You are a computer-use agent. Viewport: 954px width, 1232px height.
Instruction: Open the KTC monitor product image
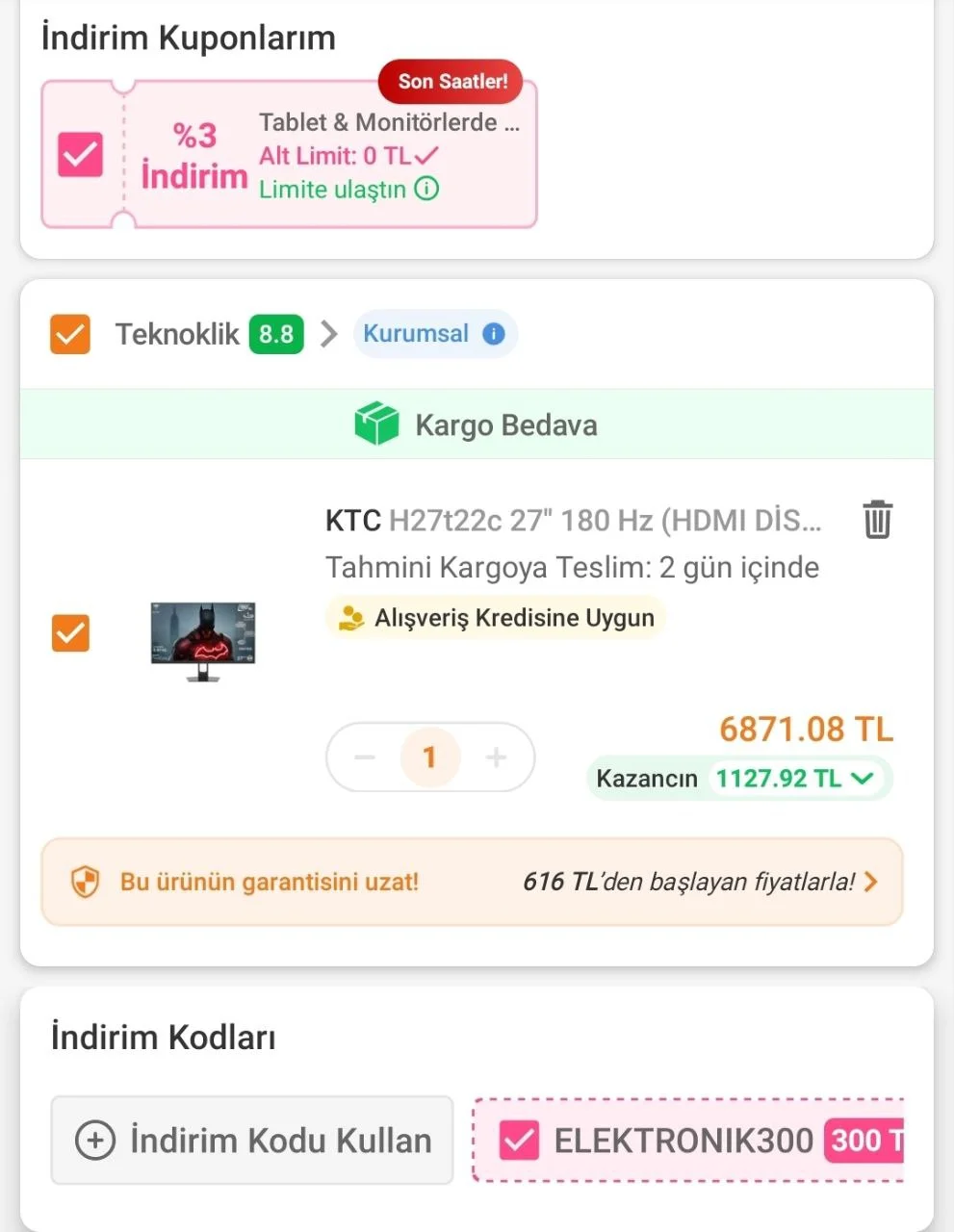[x=203, y=640]
